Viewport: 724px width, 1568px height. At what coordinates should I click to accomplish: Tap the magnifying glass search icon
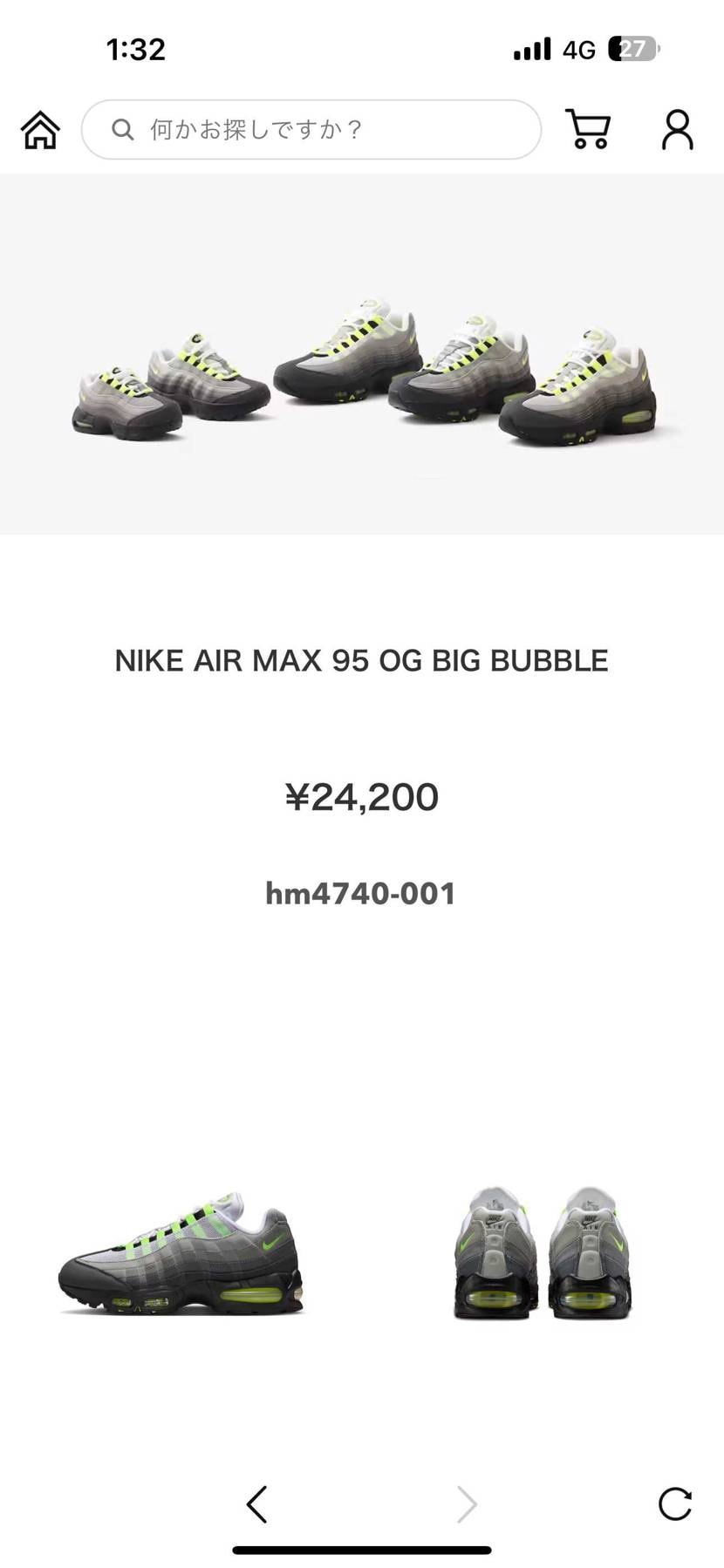122,129
